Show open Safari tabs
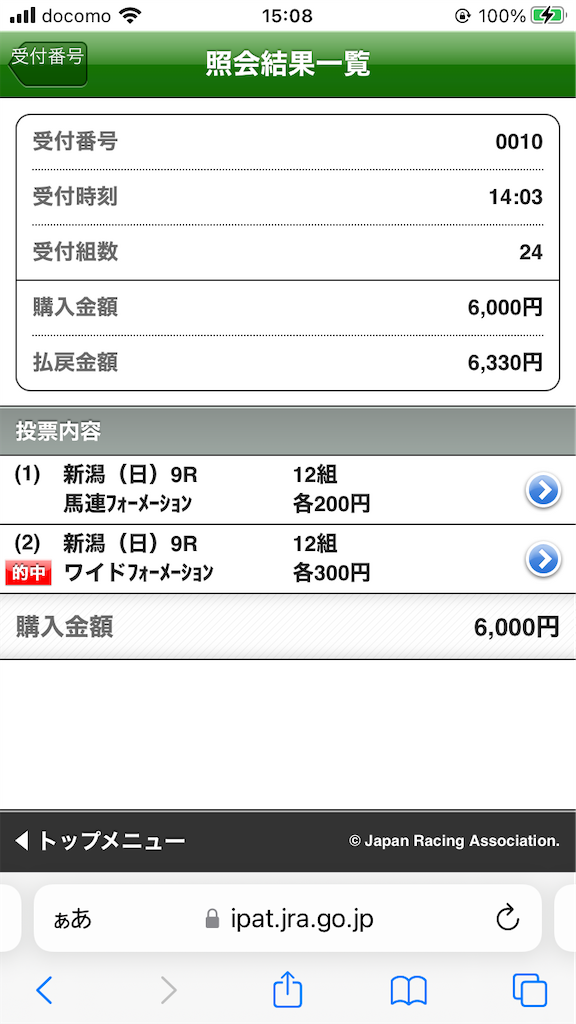The height and width of the screenshot is (1024, 576). pyautogui.click(x=530, y=991)
